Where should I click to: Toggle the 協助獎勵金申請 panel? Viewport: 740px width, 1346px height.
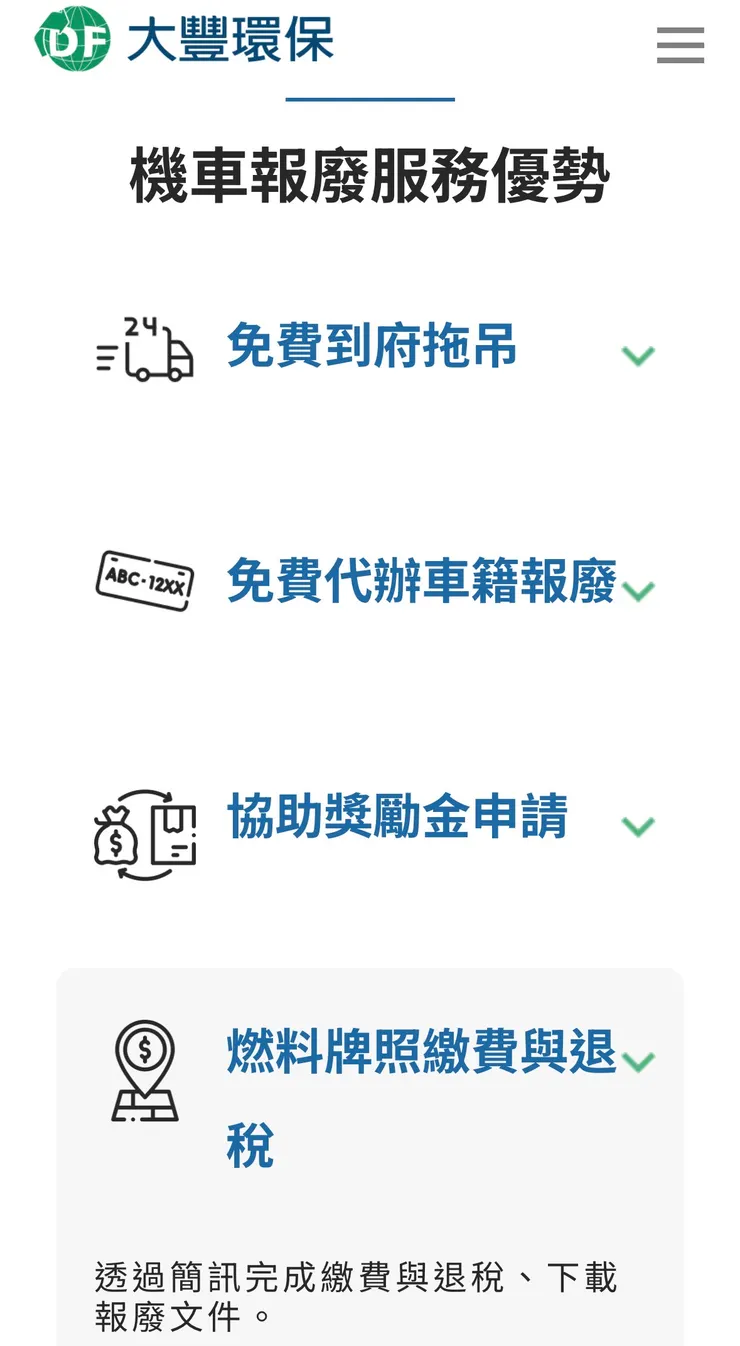pyautogui.click(x=400, y=820)
